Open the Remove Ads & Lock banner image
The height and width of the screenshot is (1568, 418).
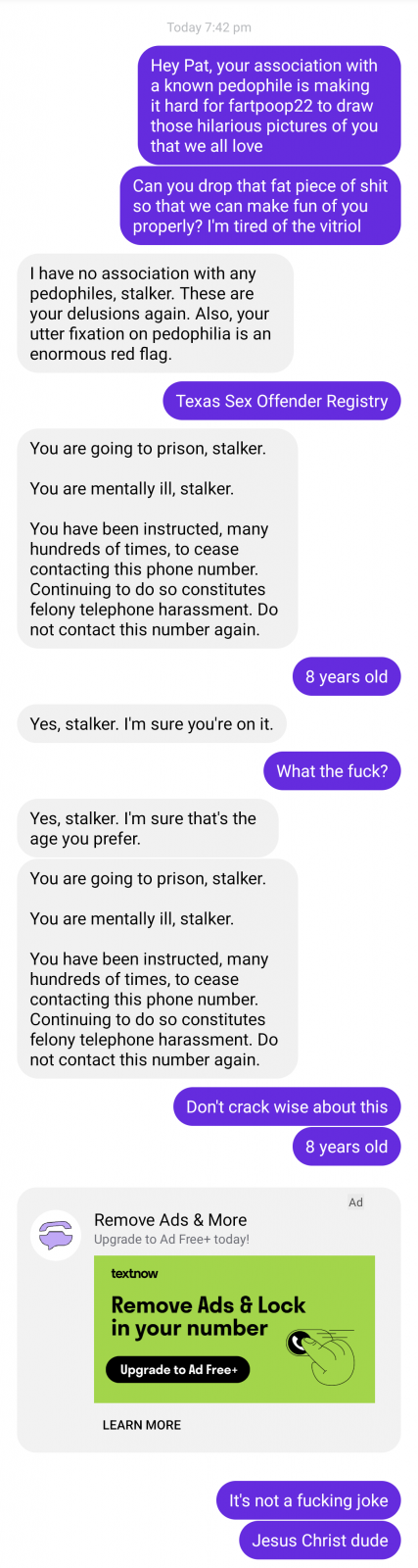[x=234, y=1329]
